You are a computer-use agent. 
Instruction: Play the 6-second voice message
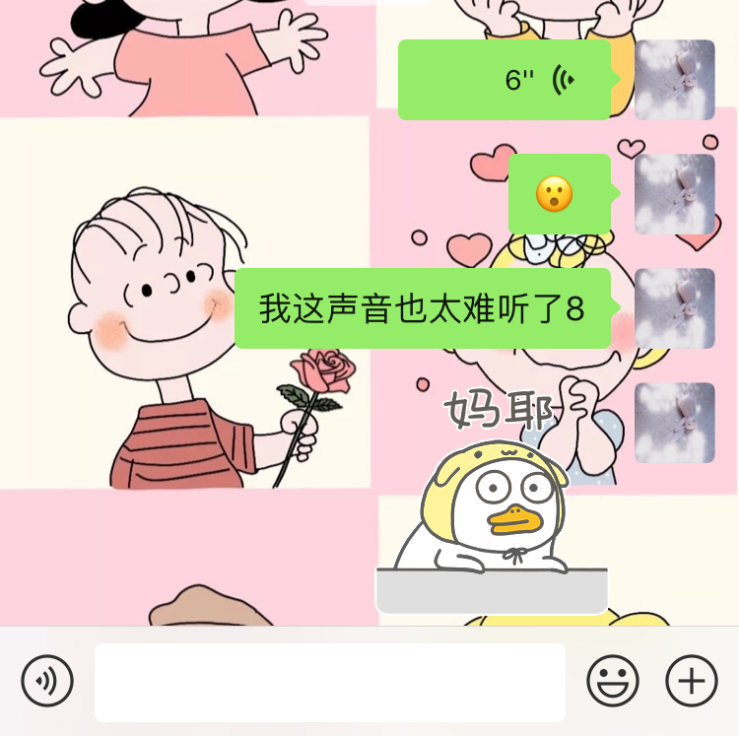click(x=504, y=80)
